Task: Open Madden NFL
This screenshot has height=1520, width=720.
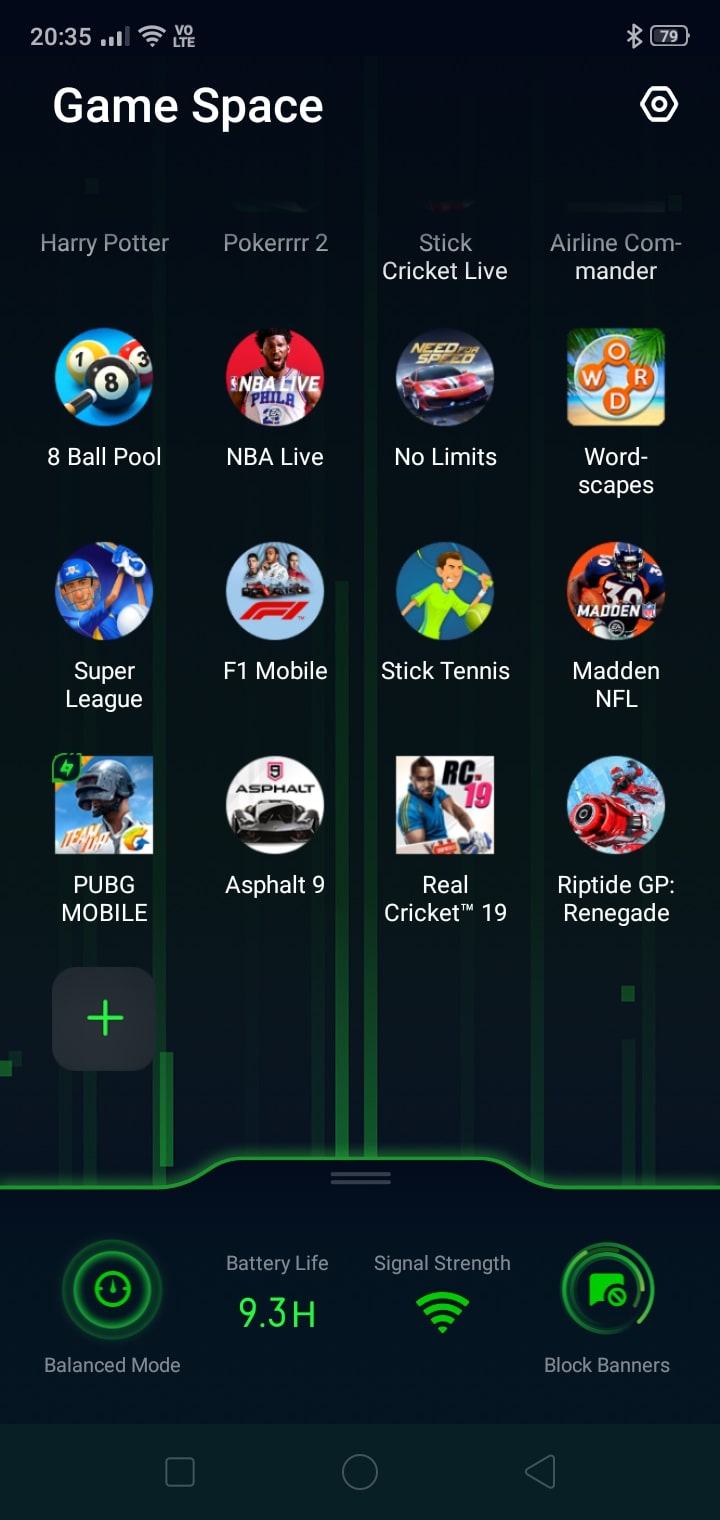Action: 616,592
